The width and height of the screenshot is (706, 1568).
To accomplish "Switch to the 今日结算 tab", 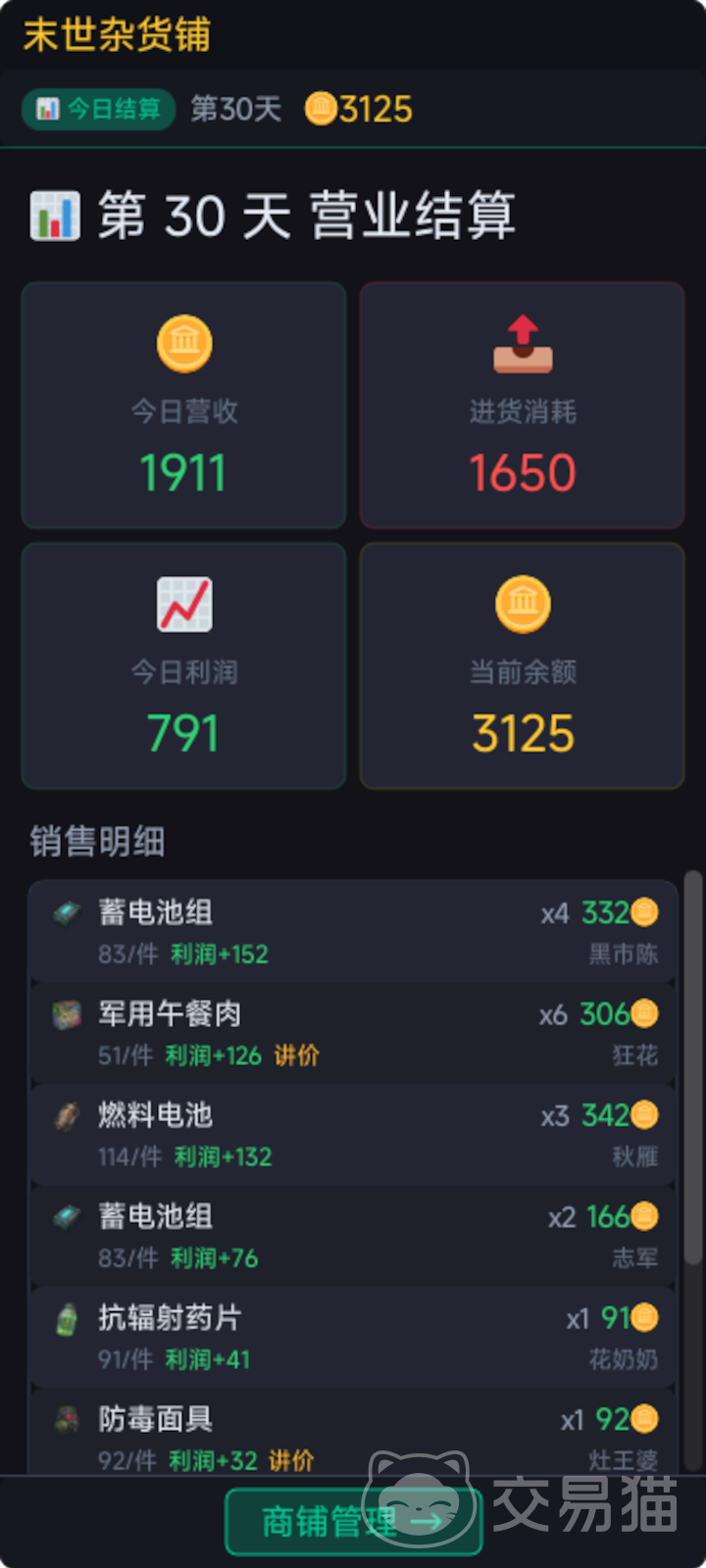I will [x=98, y=110].
